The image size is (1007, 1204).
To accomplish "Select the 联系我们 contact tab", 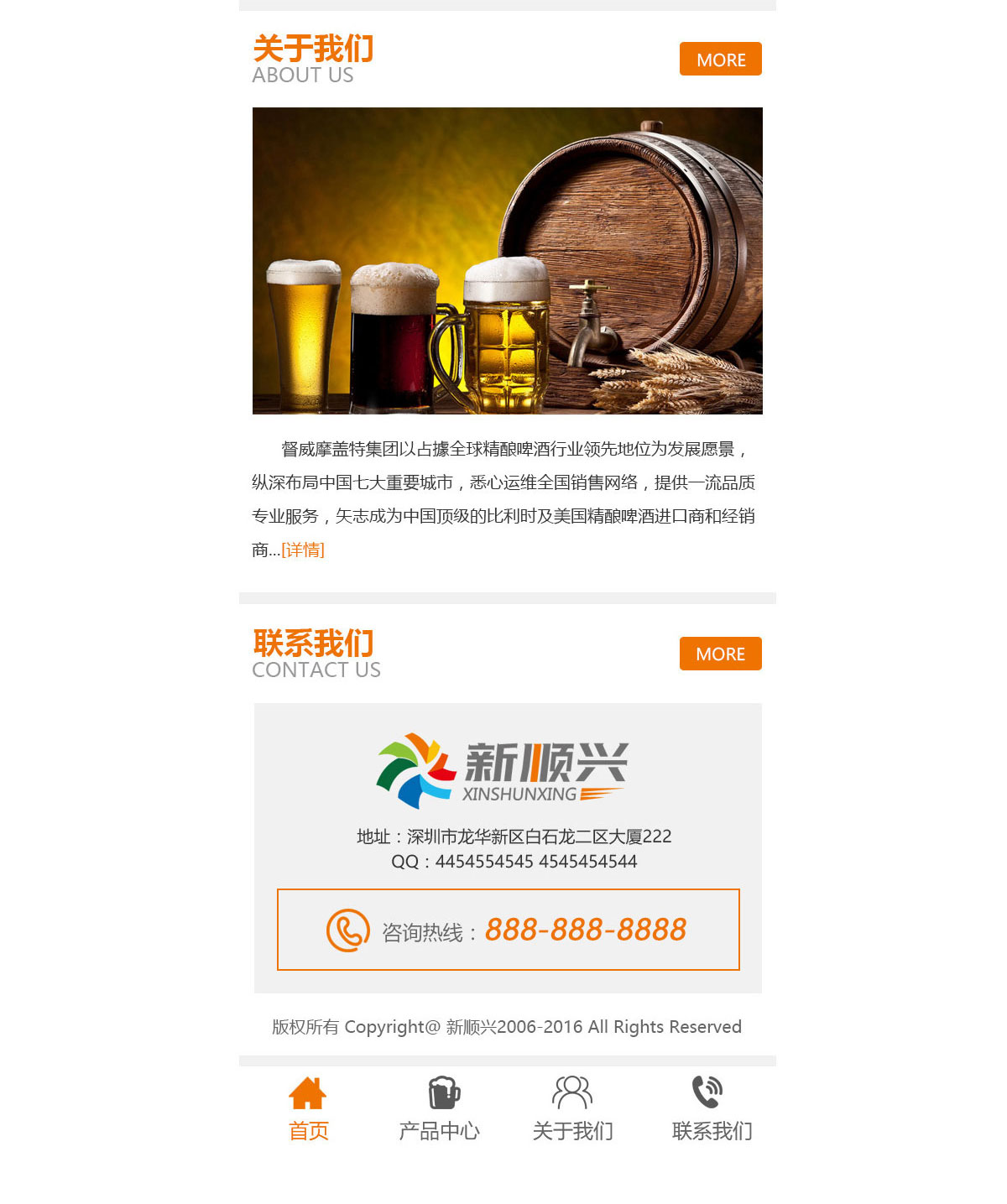I will click(711, 1109).
